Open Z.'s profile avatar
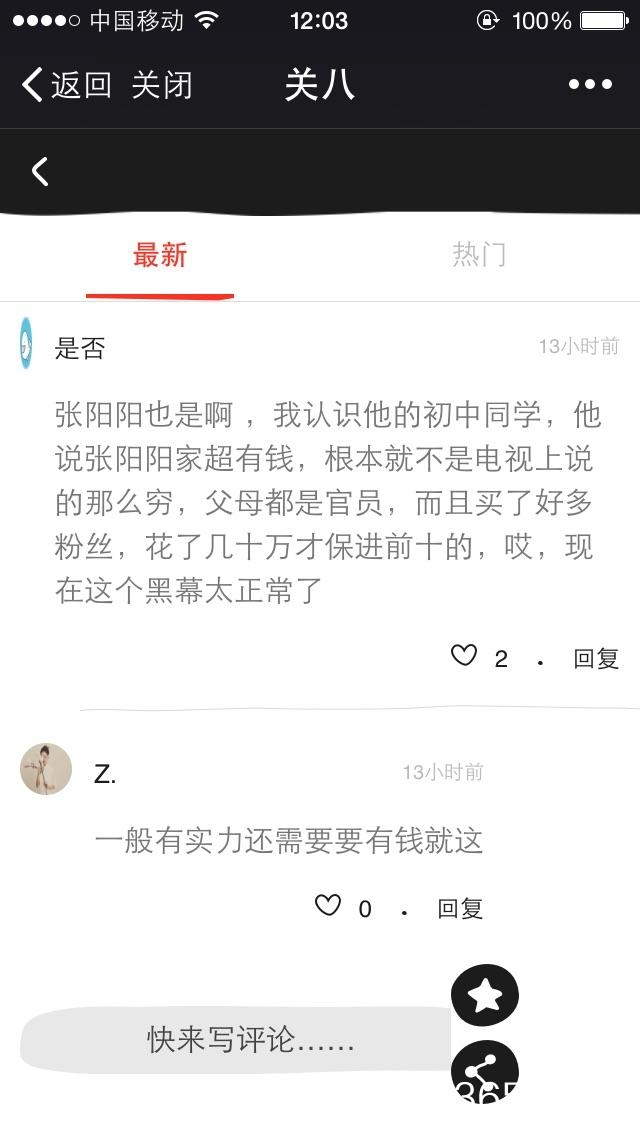Viewport: 640px width, 1136px height. (x=46, y=769)
